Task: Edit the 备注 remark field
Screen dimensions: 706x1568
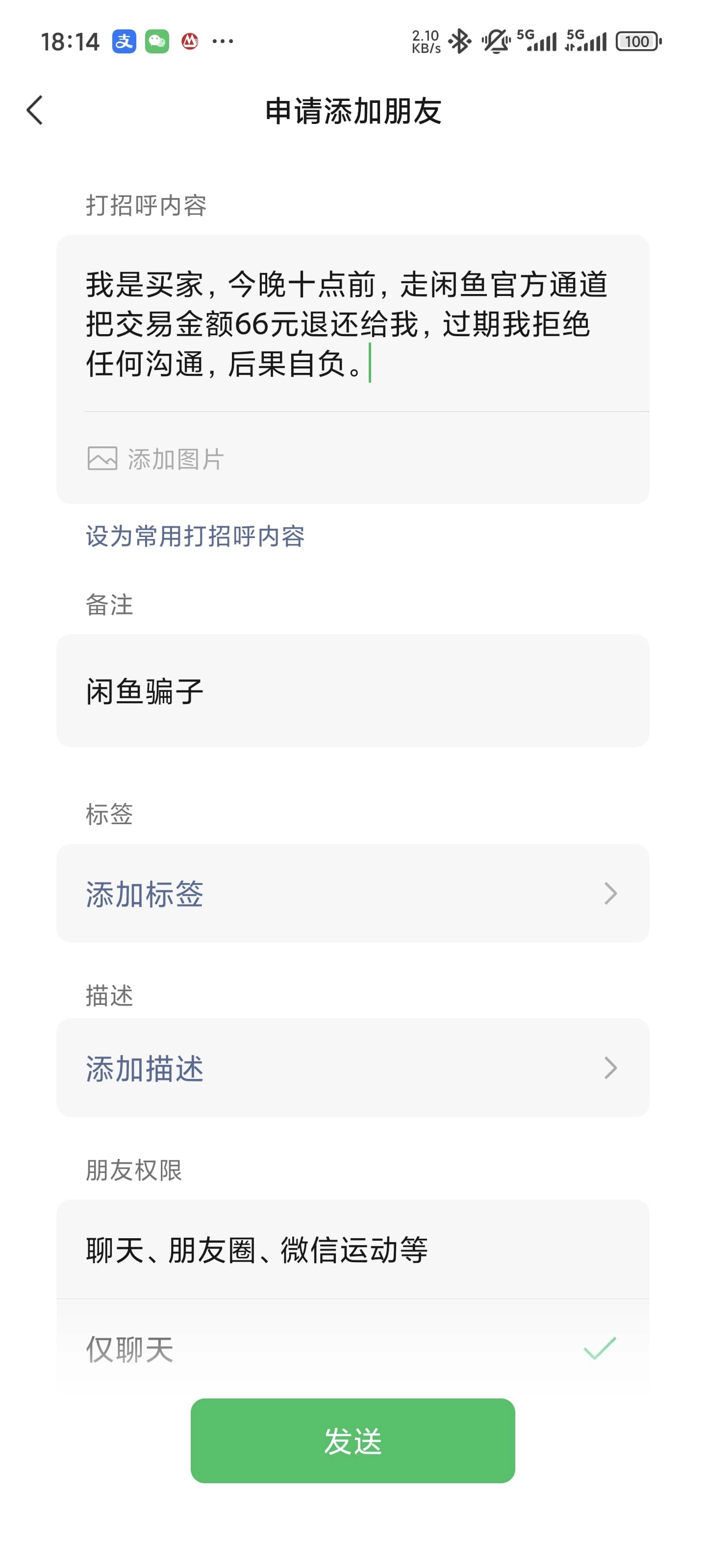Action: (352, 691)
